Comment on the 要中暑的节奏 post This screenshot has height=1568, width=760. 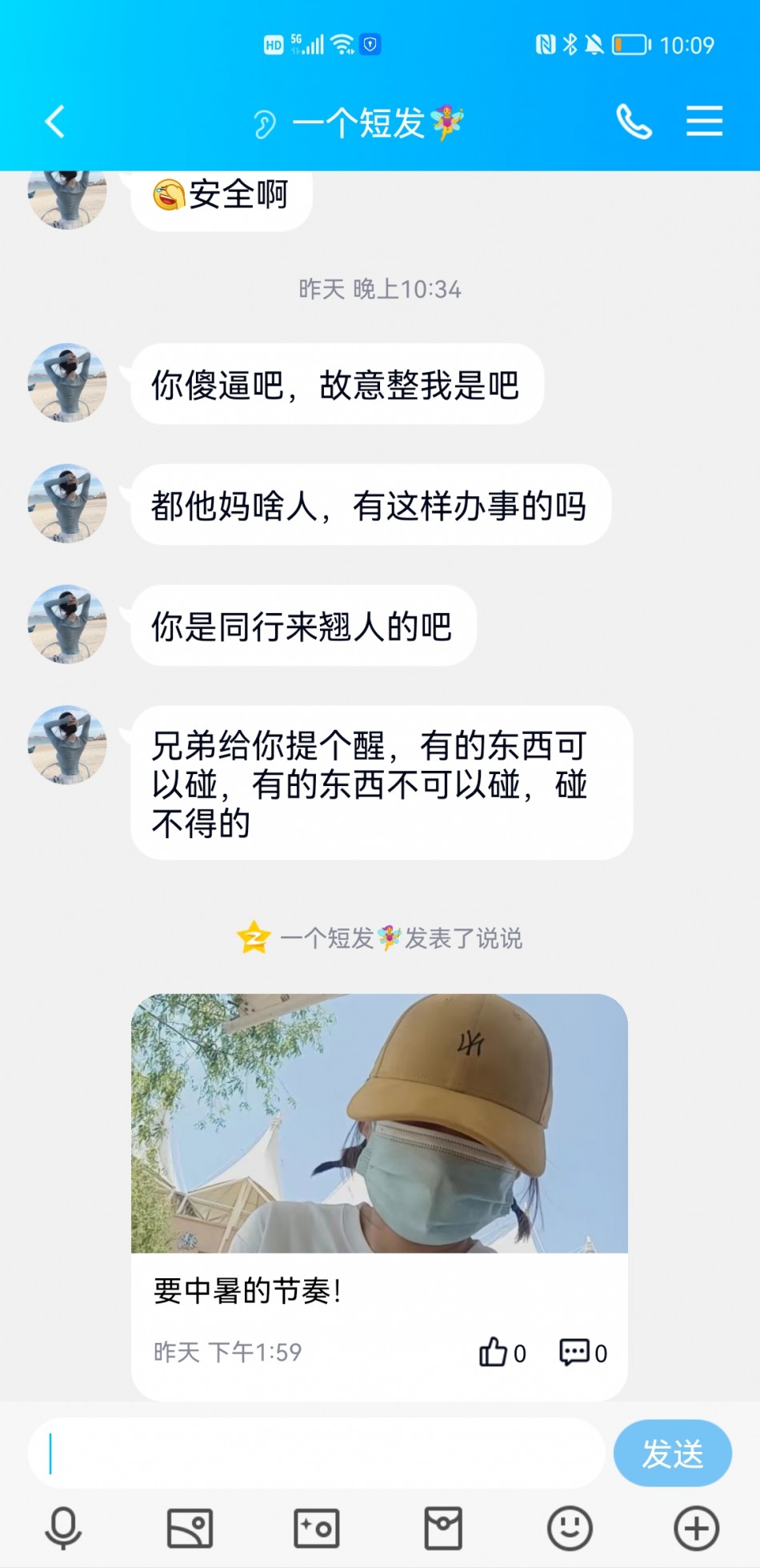pos(583,1353)
